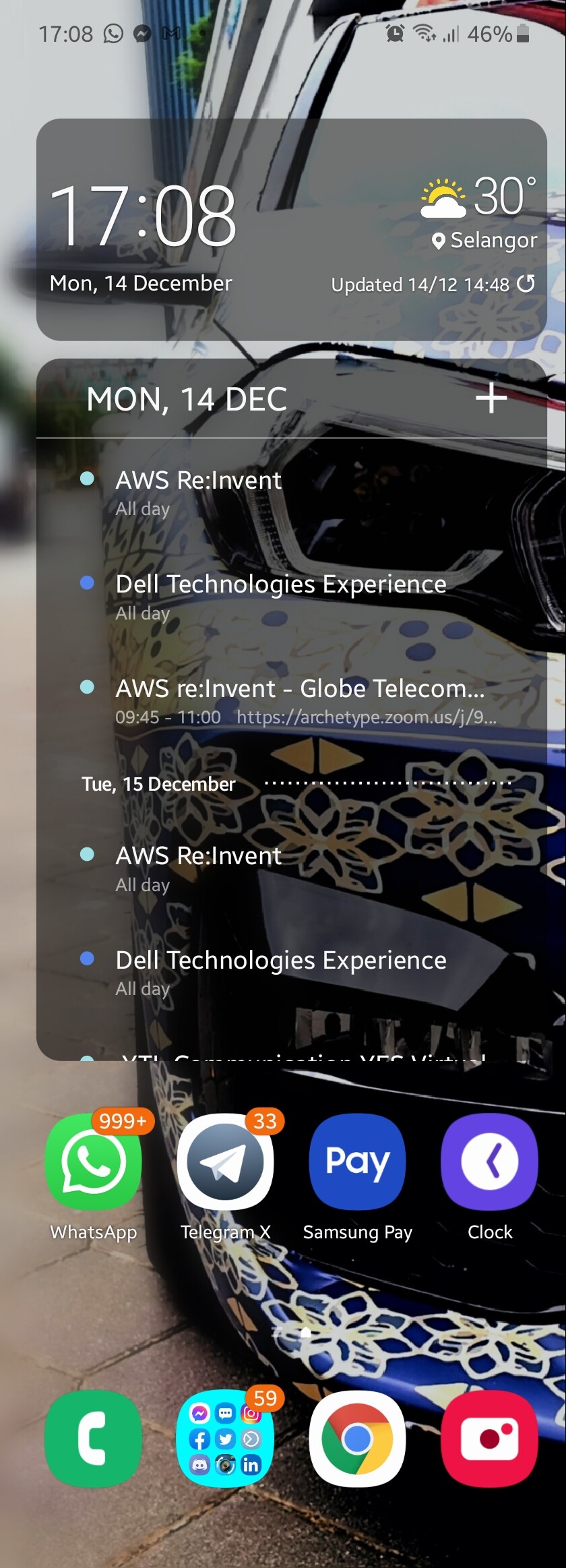The image size is (566, 1568).
Task: Add a new calendar event
Action: point(491,398)
